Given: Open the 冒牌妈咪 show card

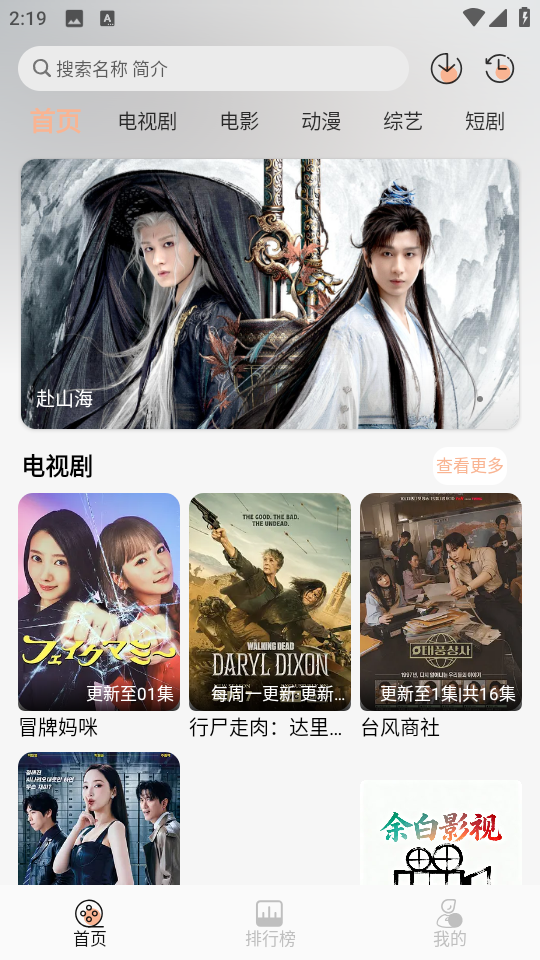Looking at the screenshot, I should [x=99, y=615].
